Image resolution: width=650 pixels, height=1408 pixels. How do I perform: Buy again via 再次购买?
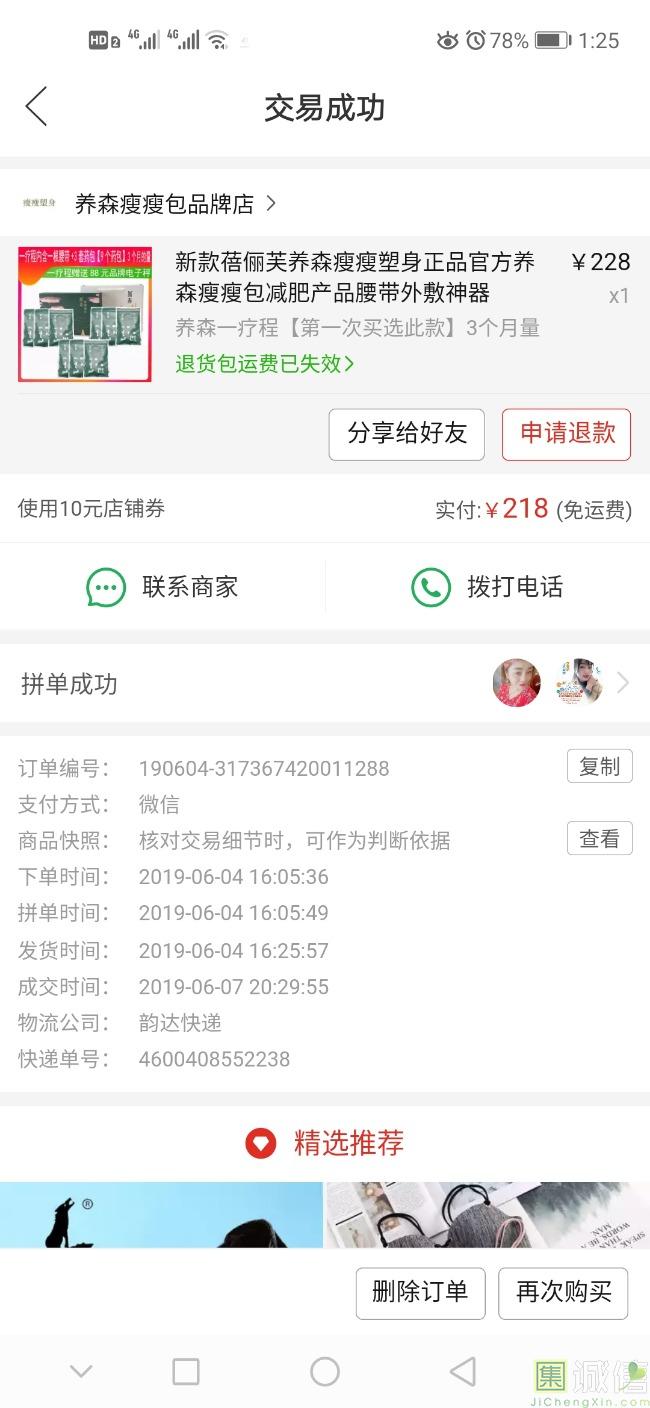pyautogui.click(x=563, y=1292)
